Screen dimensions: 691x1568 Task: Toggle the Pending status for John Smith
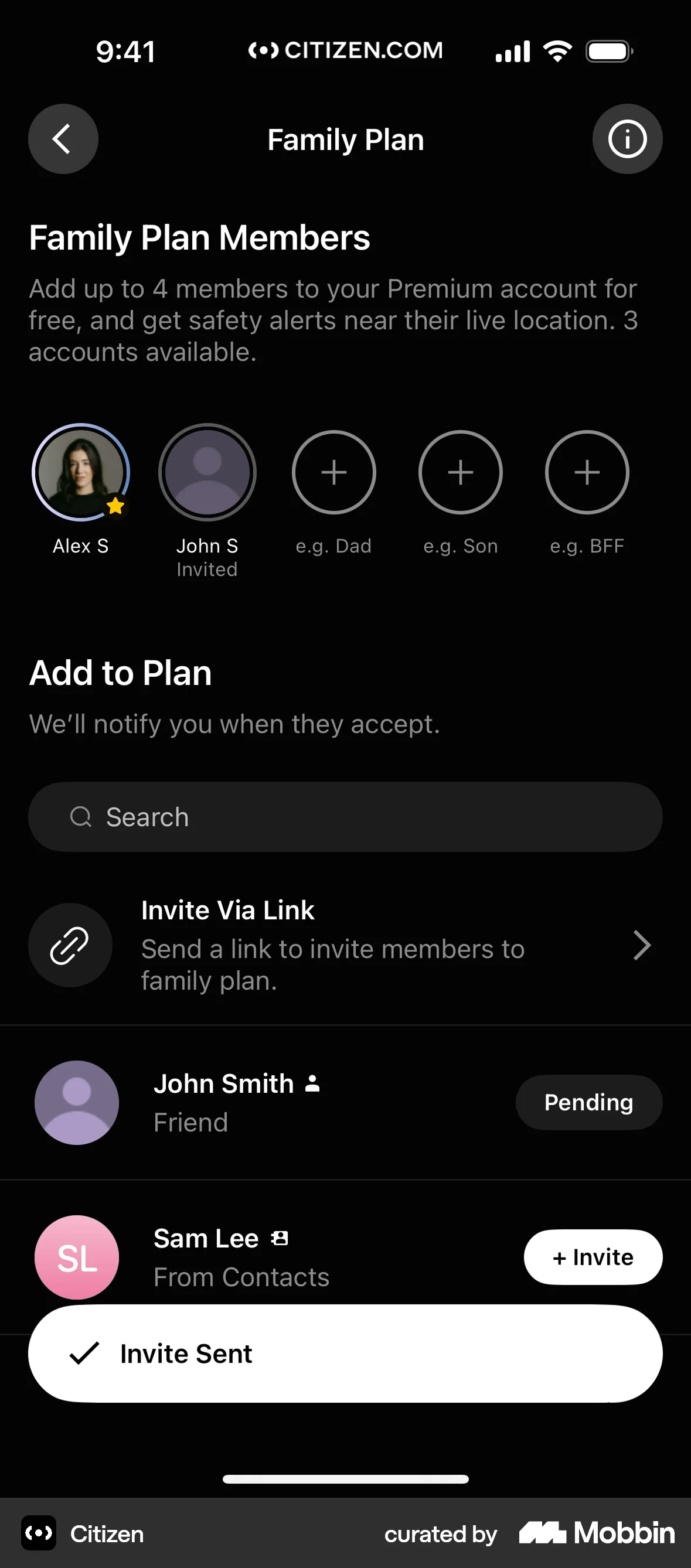[588, 1102]
